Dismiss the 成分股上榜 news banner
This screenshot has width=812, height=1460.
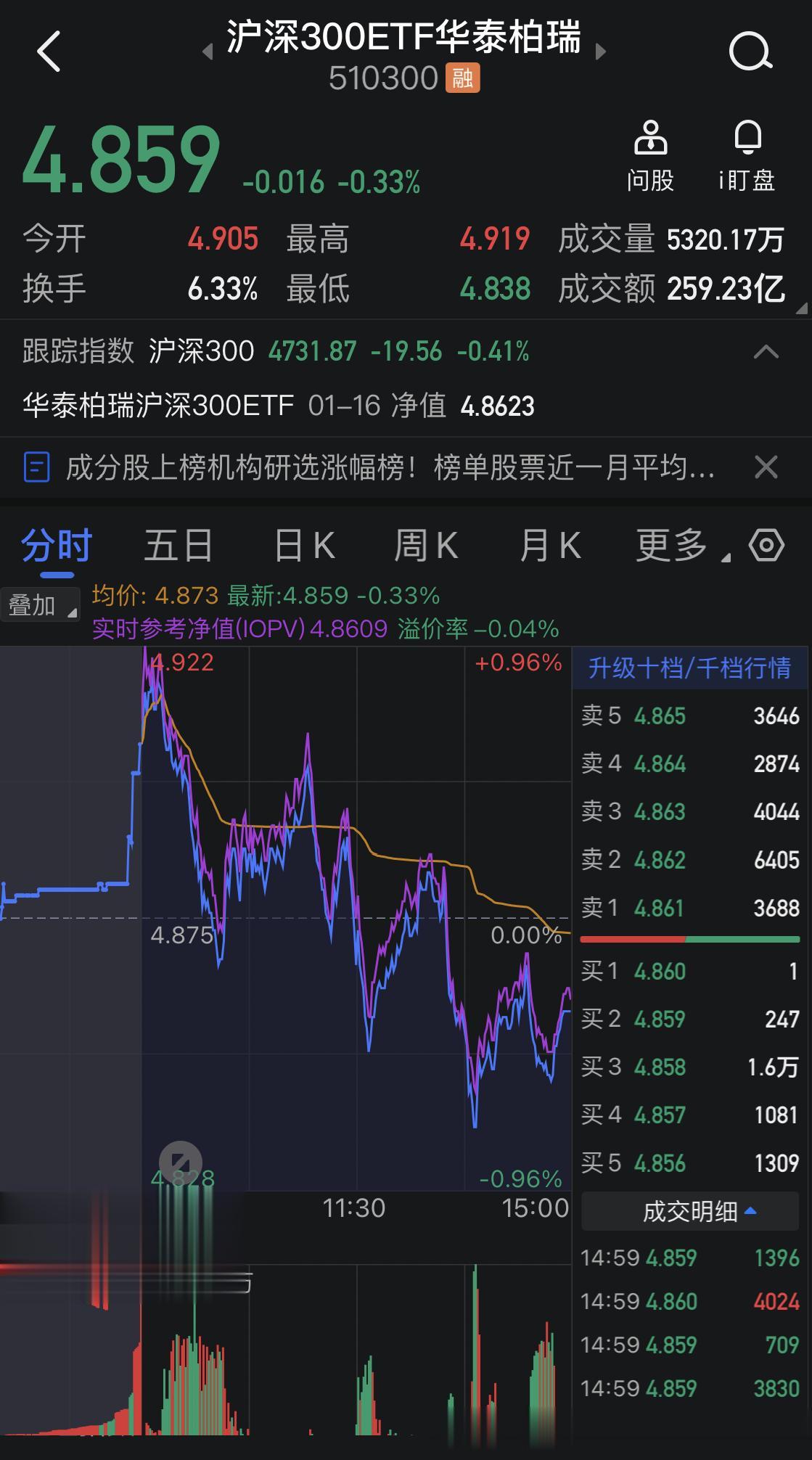click(x=766, y=467)
